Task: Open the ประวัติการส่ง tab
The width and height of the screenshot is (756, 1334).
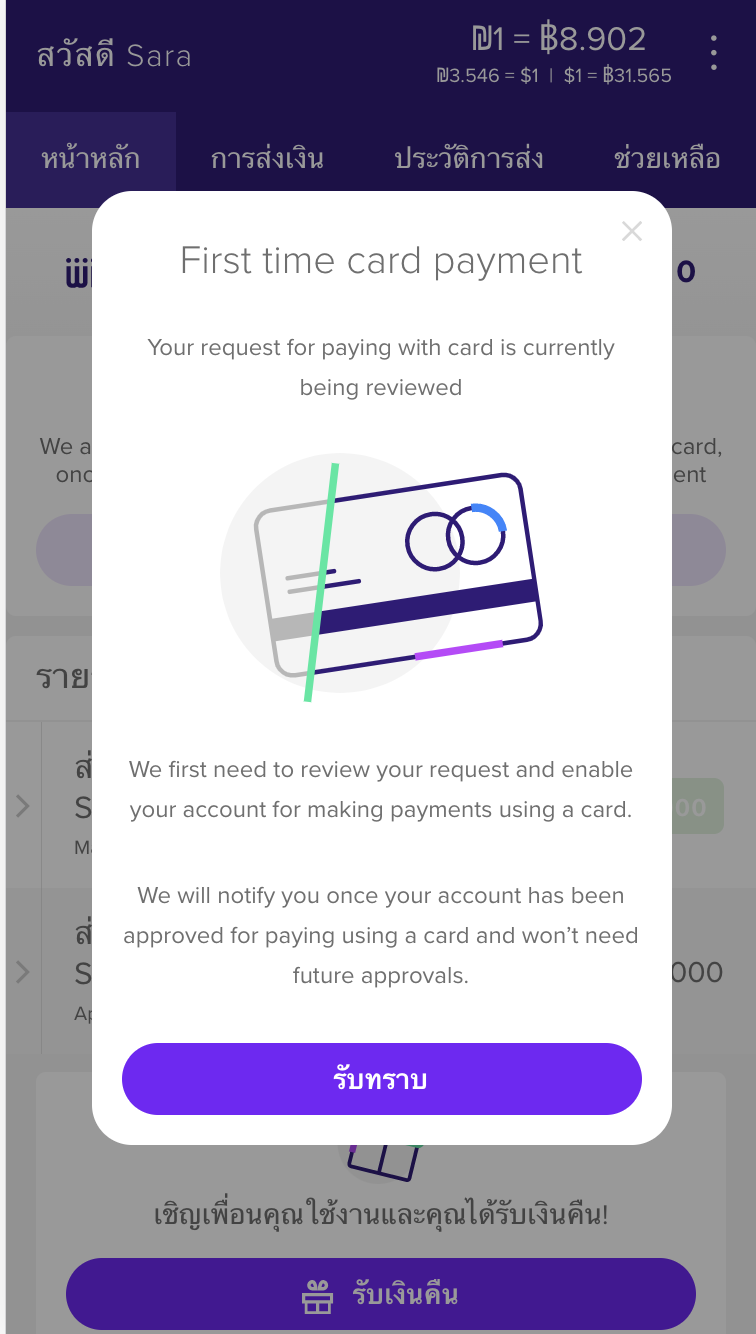Action: tap(469, 159)
